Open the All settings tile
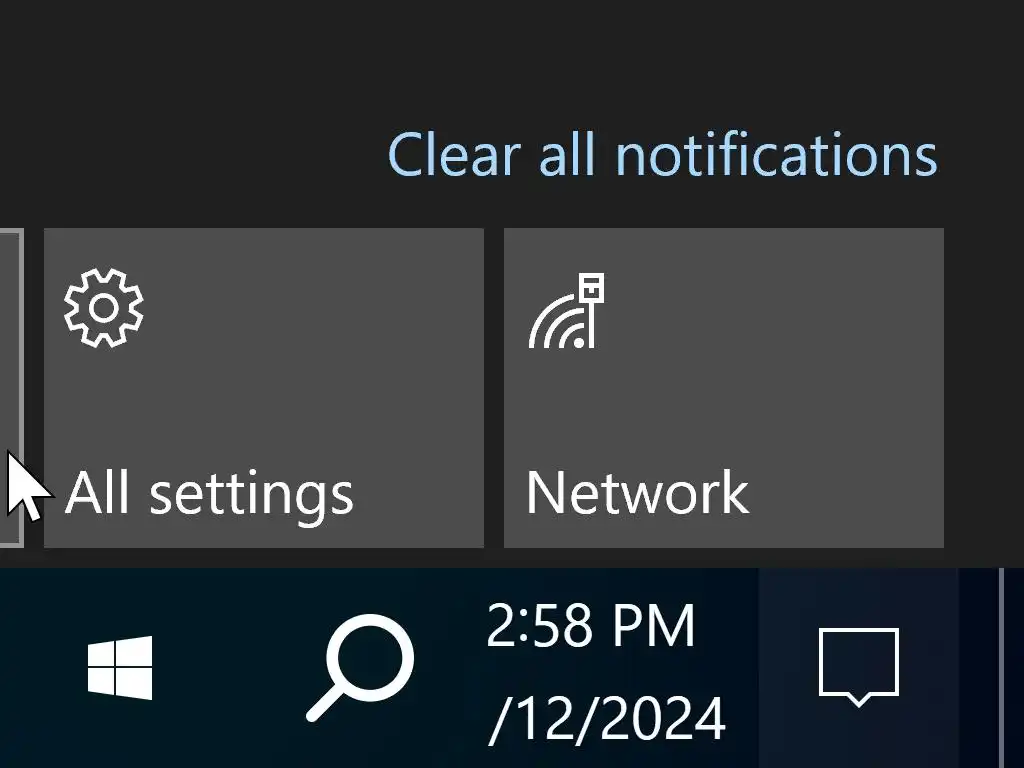 coord(263,388)
